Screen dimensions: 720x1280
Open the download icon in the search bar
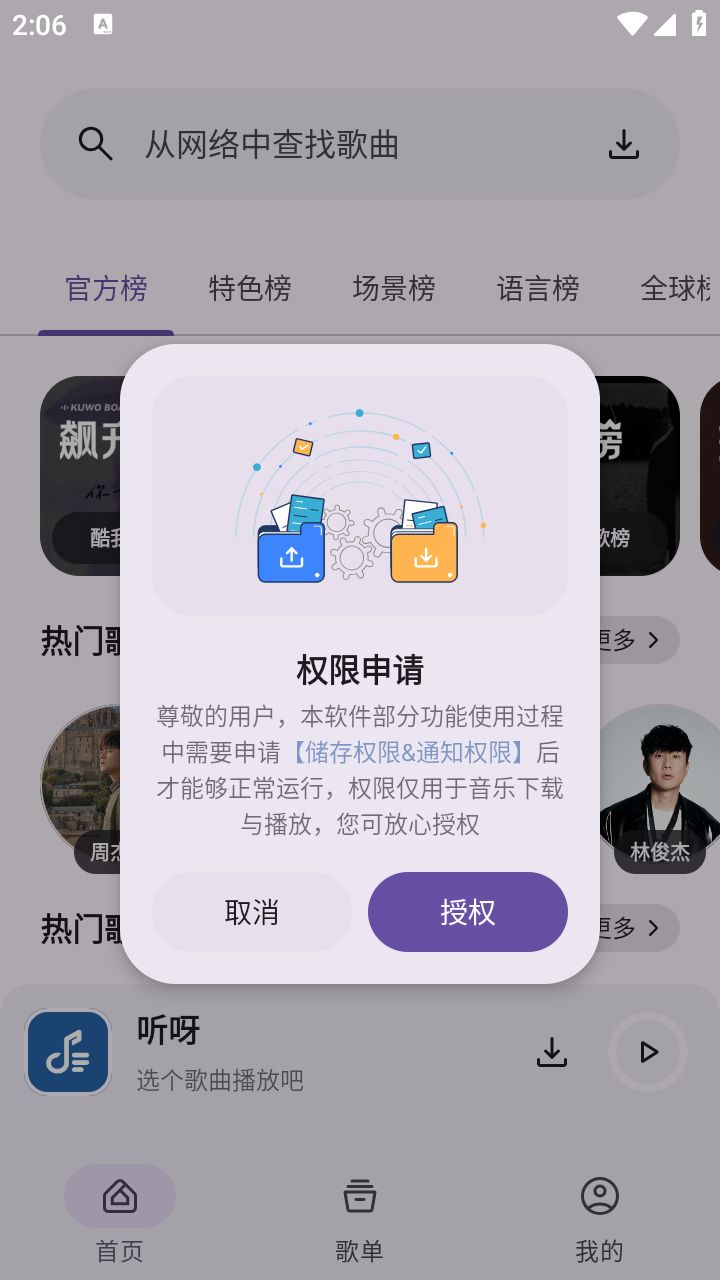(624, 145)
